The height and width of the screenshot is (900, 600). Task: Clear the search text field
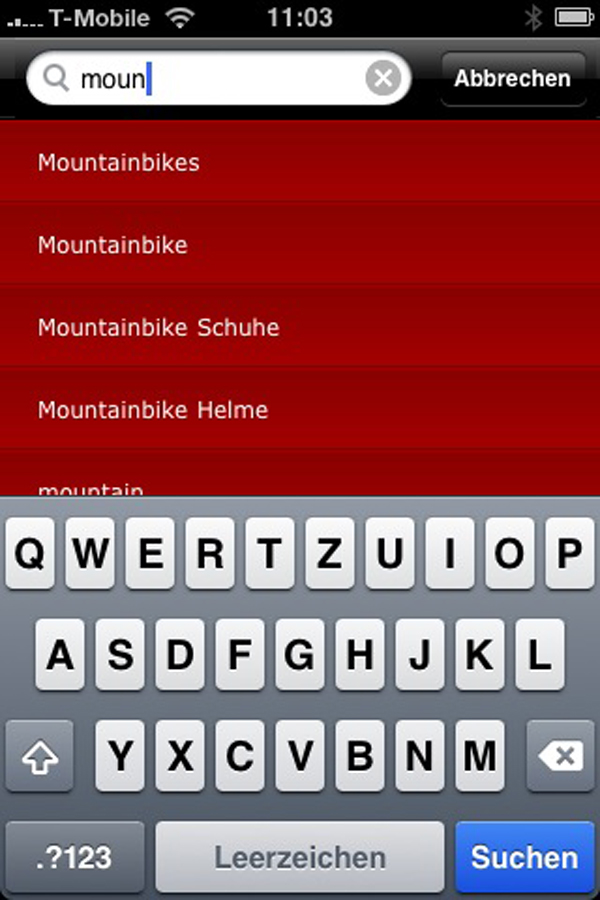(x=382, y=79)
